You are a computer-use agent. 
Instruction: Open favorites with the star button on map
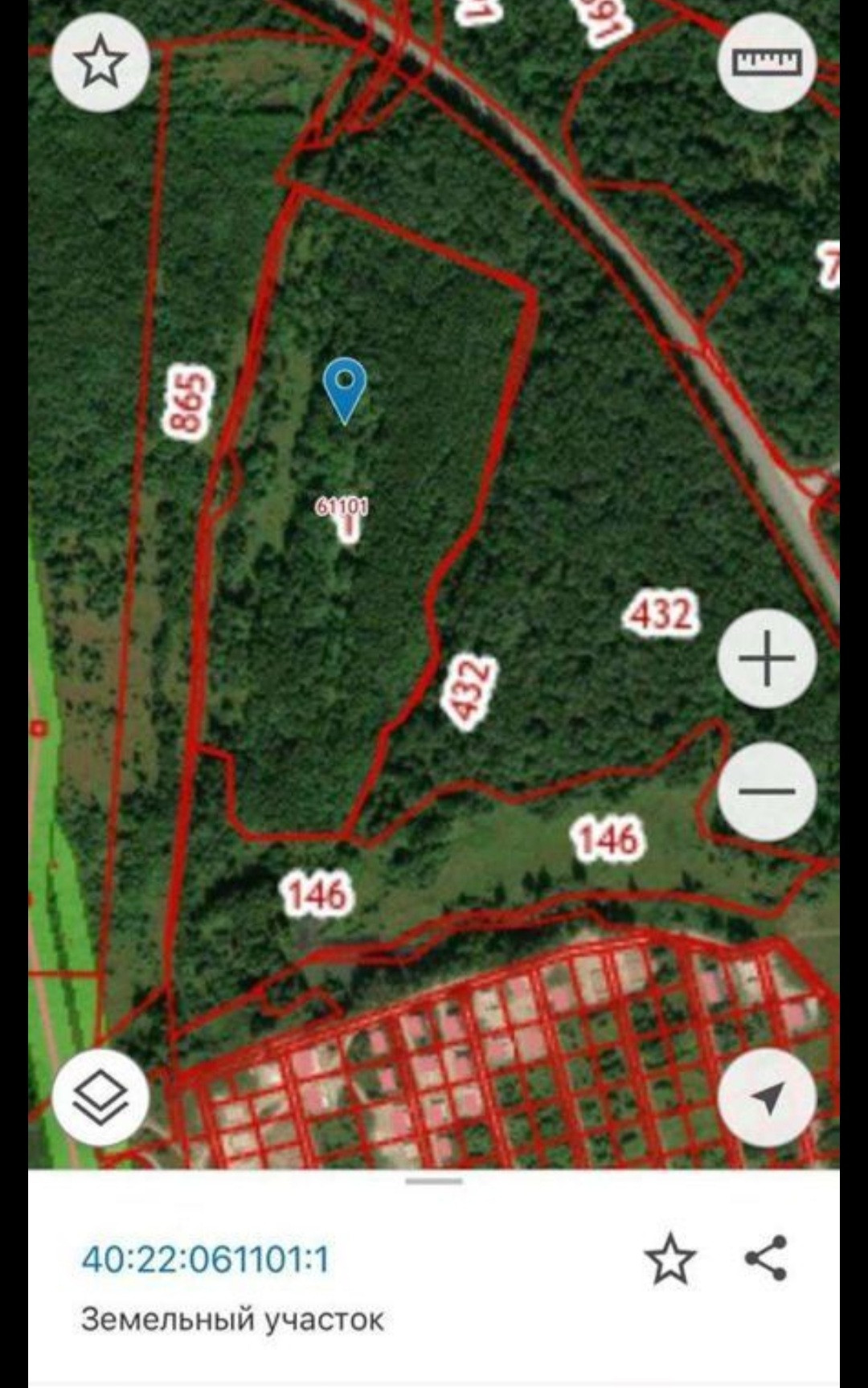click(x=100, y=62)
